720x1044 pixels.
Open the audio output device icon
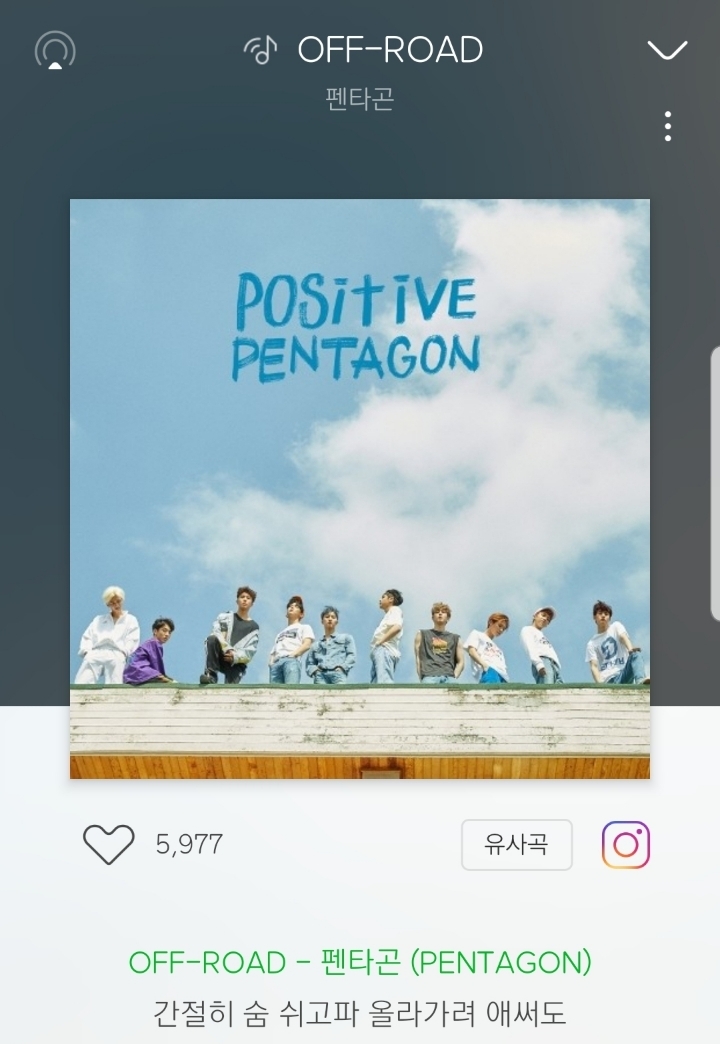click(55, 50)
